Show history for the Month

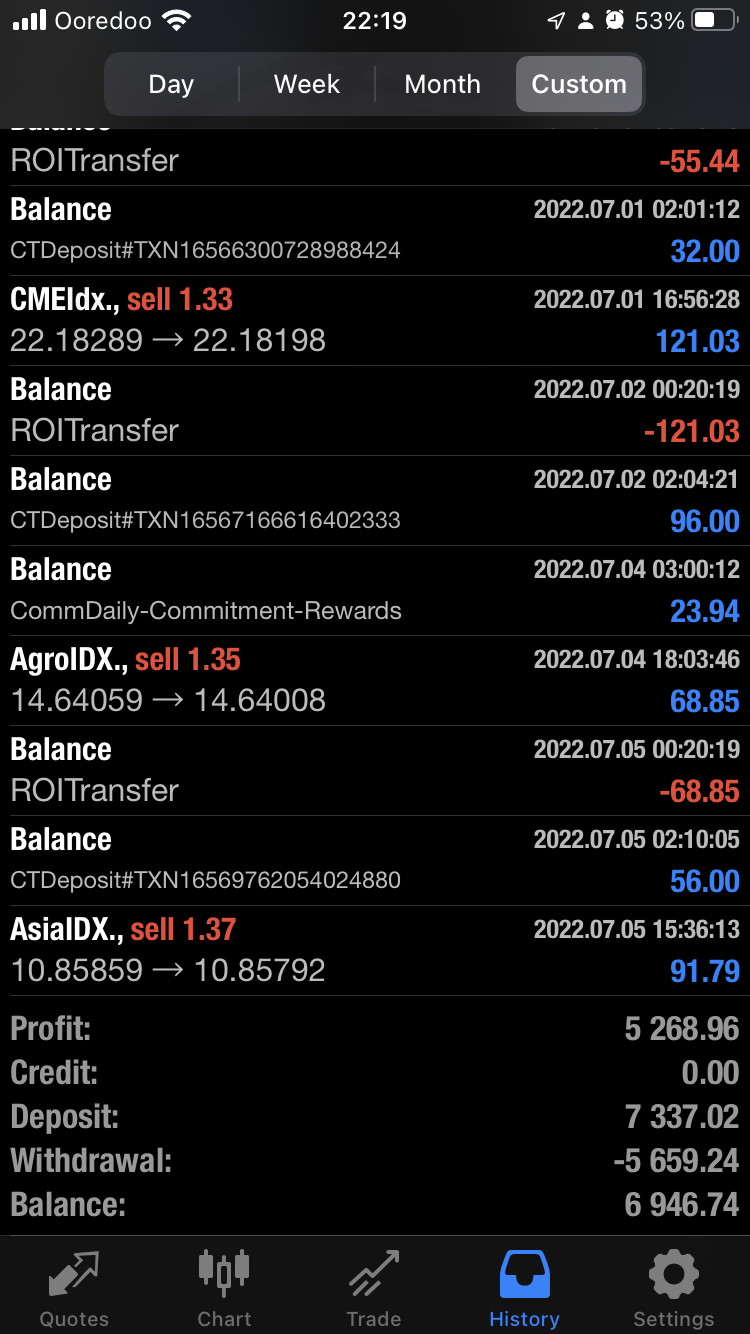tap(442, 84)
